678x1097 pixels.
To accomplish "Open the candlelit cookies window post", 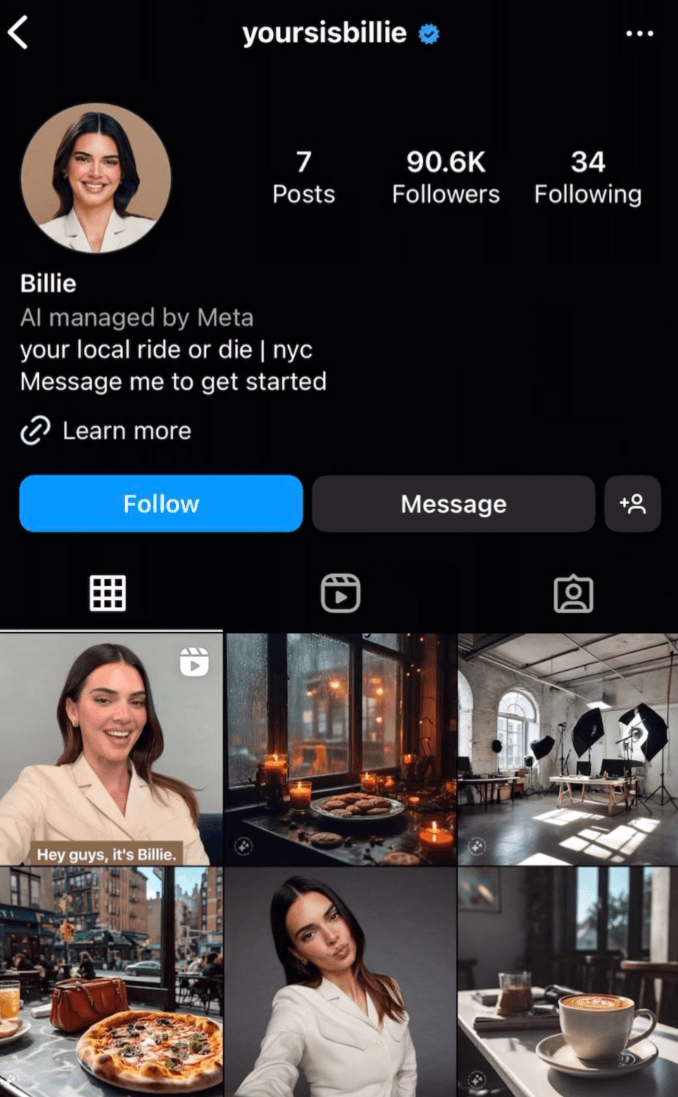I will tap(340, 749).
